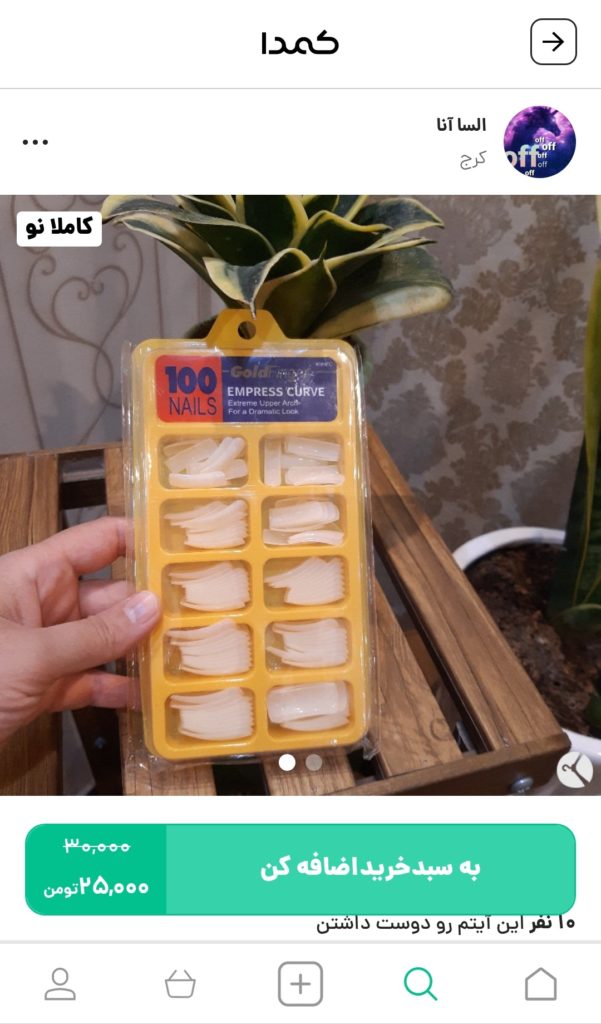
Task: Open the shopping basket tab
Action: tap(180, 984)
